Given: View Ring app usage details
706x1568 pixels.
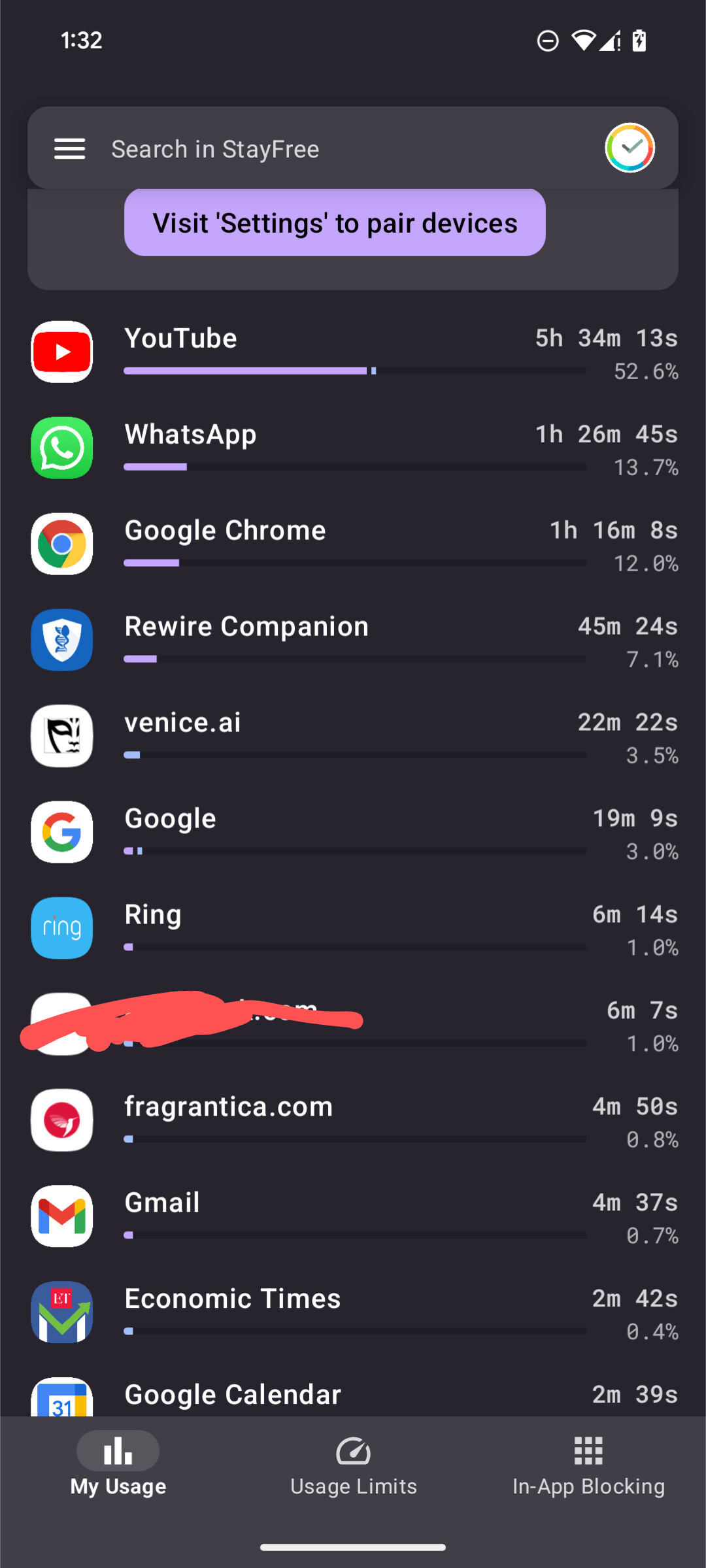Looking at the screenshot, I should [x=353, y=929].
